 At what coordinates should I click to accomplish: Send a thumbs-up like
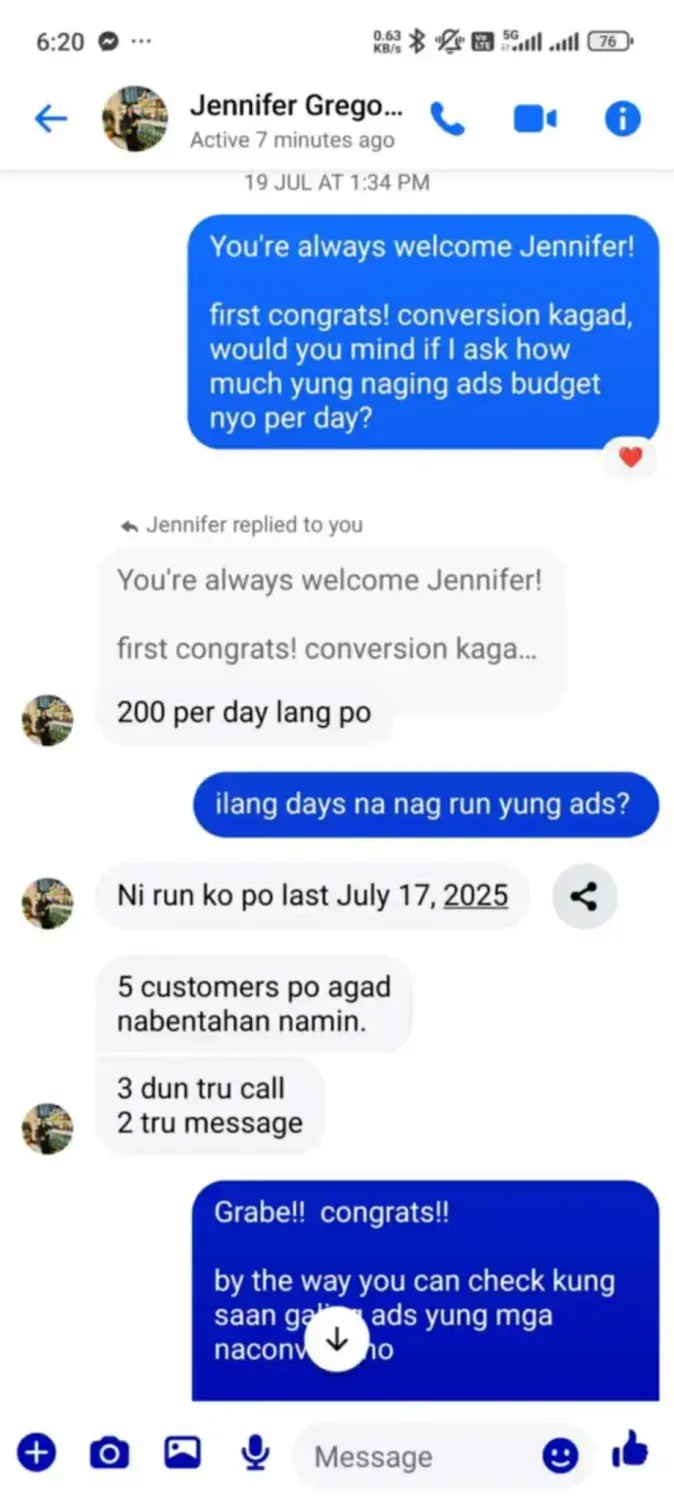[630, 1450]
